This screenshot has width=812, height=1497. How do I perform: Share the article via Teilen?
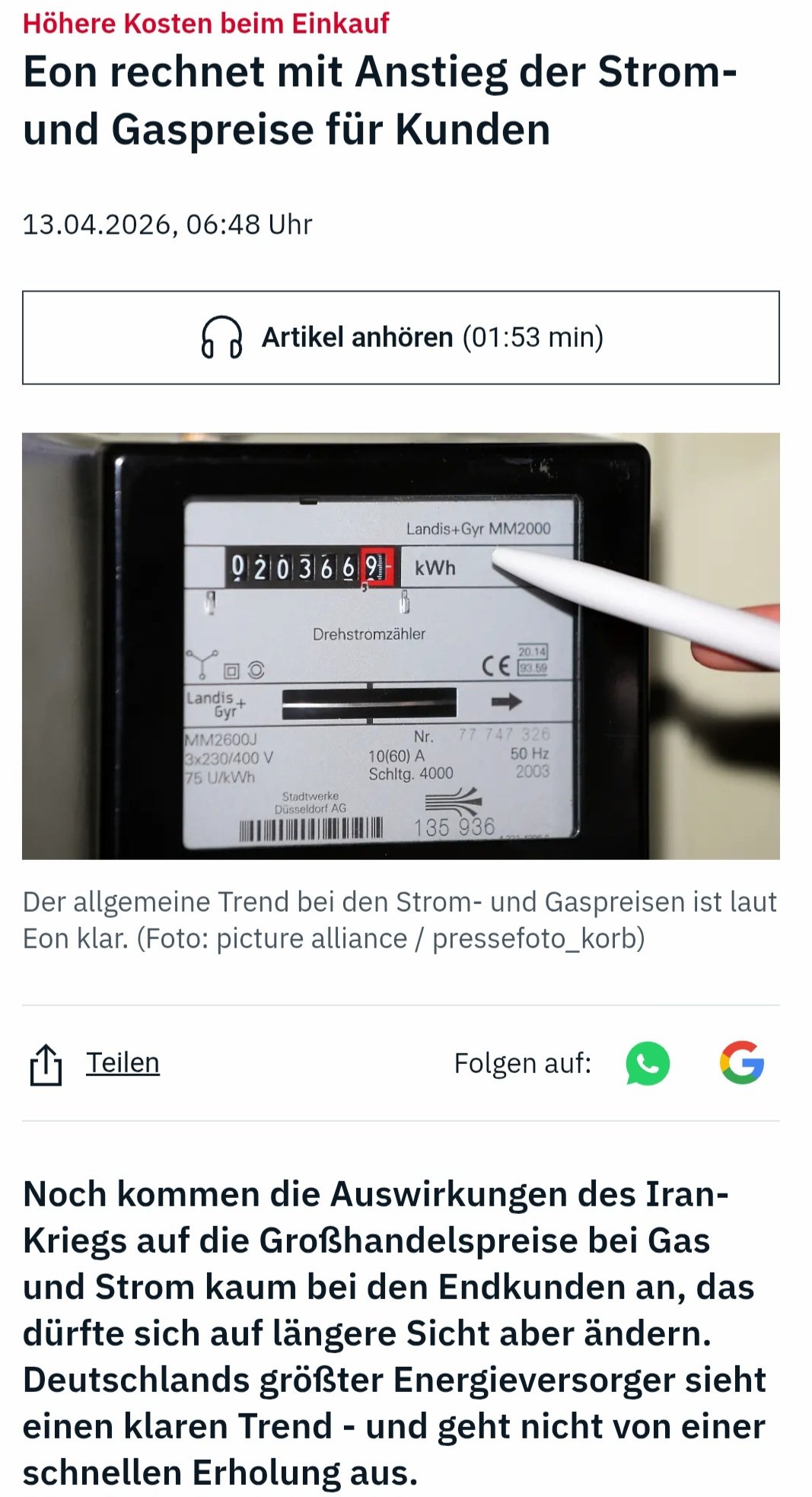tap(122, 1062)
